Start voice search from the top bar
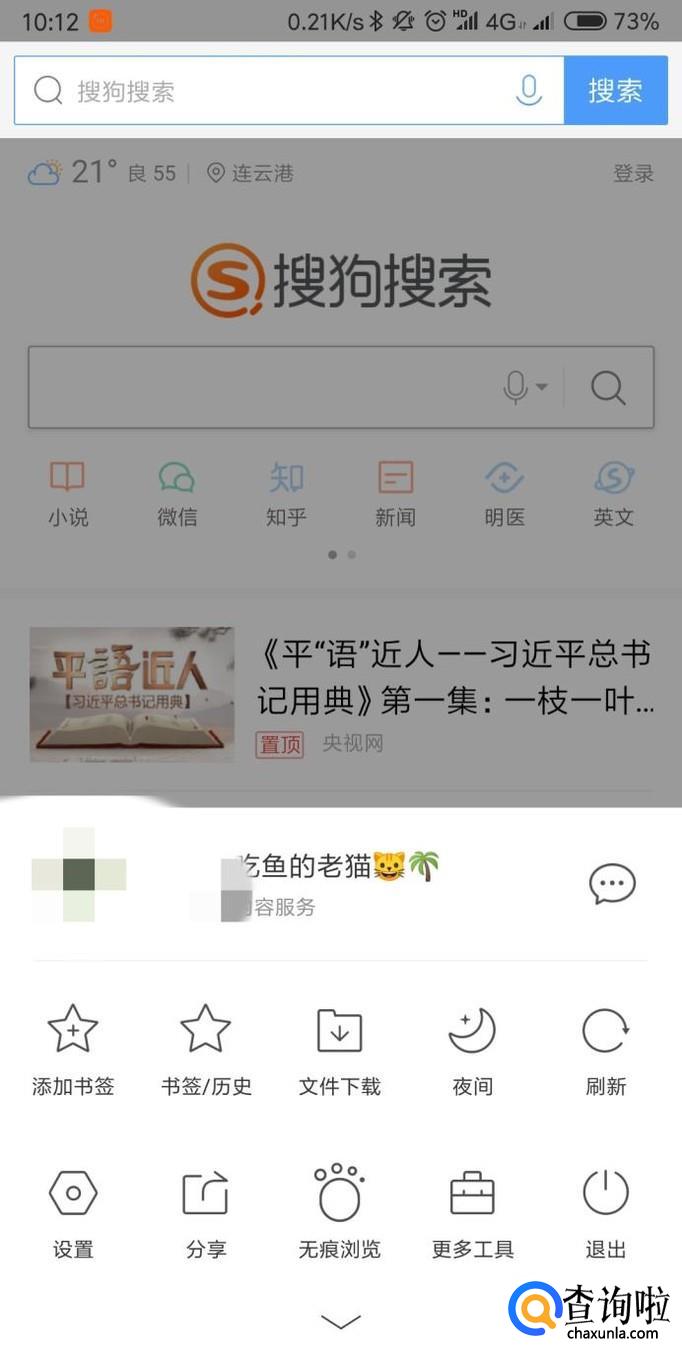Image resolution: width=682 pixels, height=1364 pixels. click(x=528, y=91)
